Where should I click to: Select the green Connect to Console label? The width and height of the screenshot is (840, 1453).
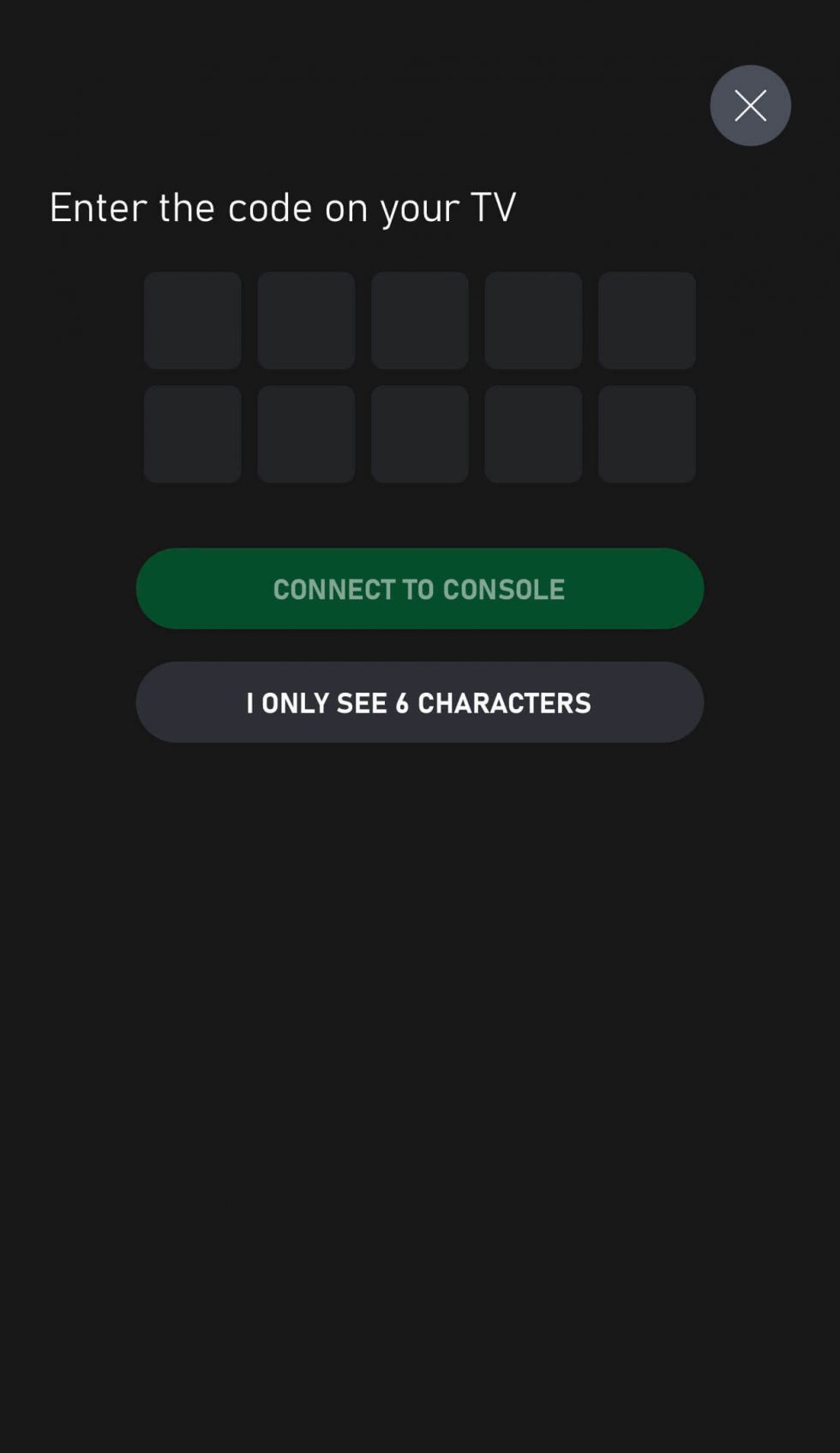click(x=419, y=588)
